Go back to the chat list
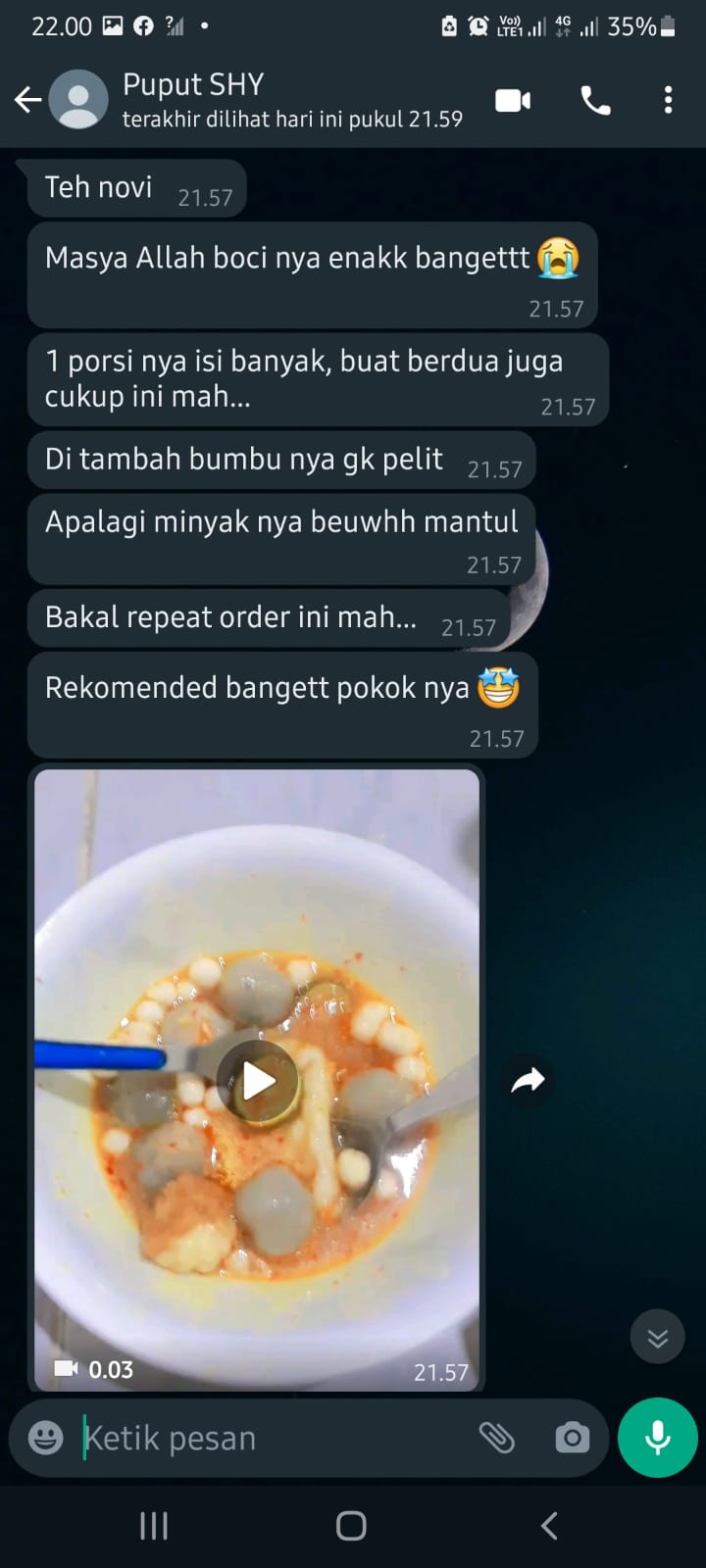The height and width of the screenshot is (1568, 706). (28, 100)
